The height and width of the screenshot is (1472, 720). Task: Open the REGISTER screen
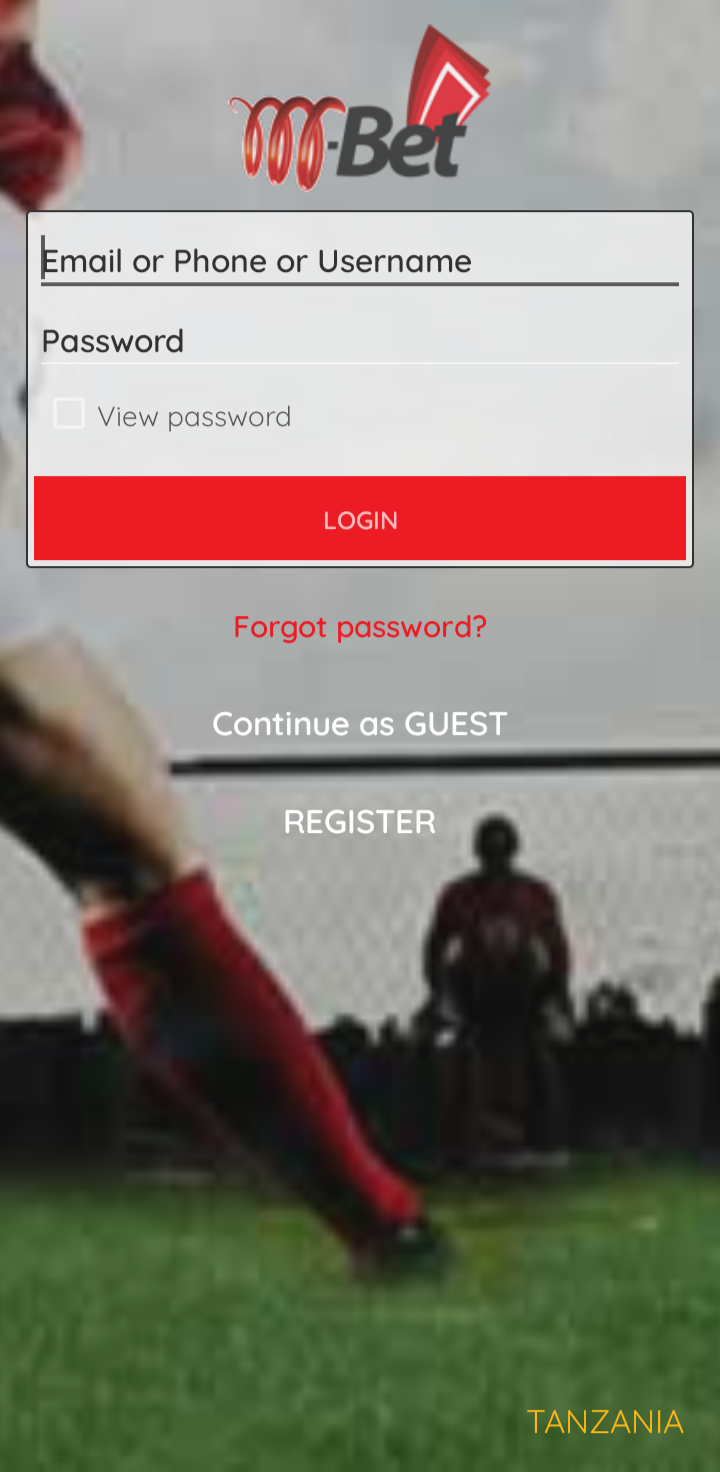click(360, 822)
